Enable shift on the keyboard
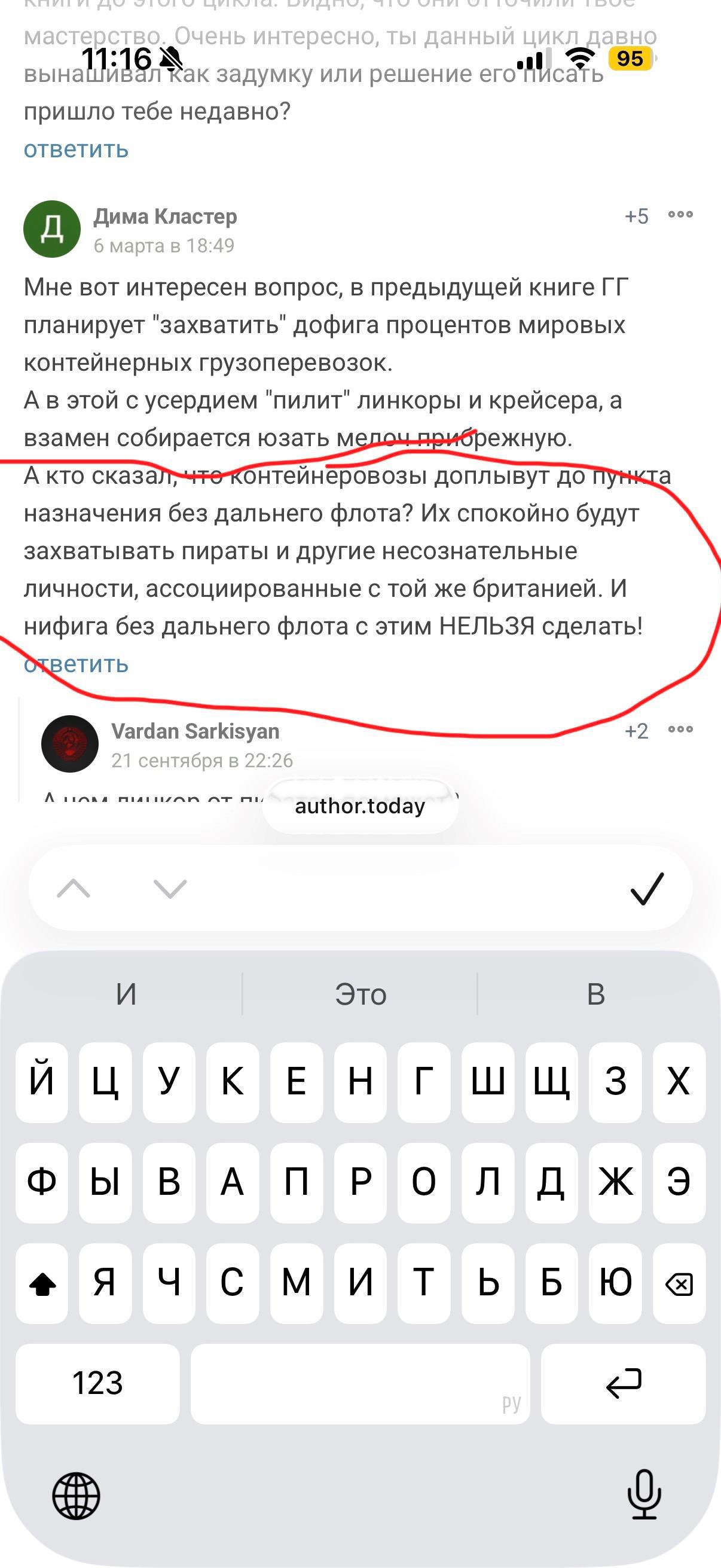Image resolution: width=721 pixels, height=1568 pixels. 42,1283
